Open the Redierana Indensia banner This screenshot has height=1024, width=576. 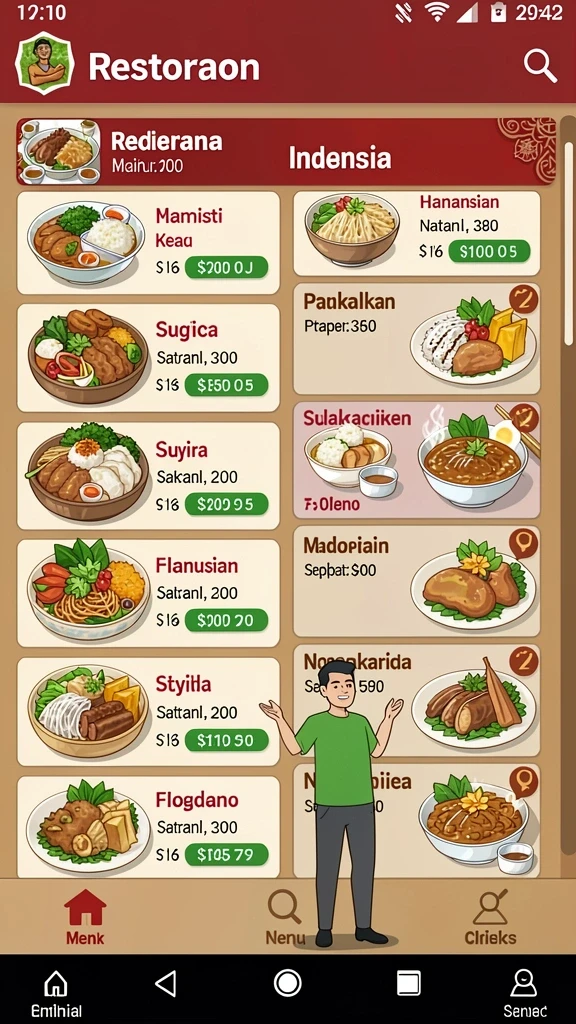[286, 152]
